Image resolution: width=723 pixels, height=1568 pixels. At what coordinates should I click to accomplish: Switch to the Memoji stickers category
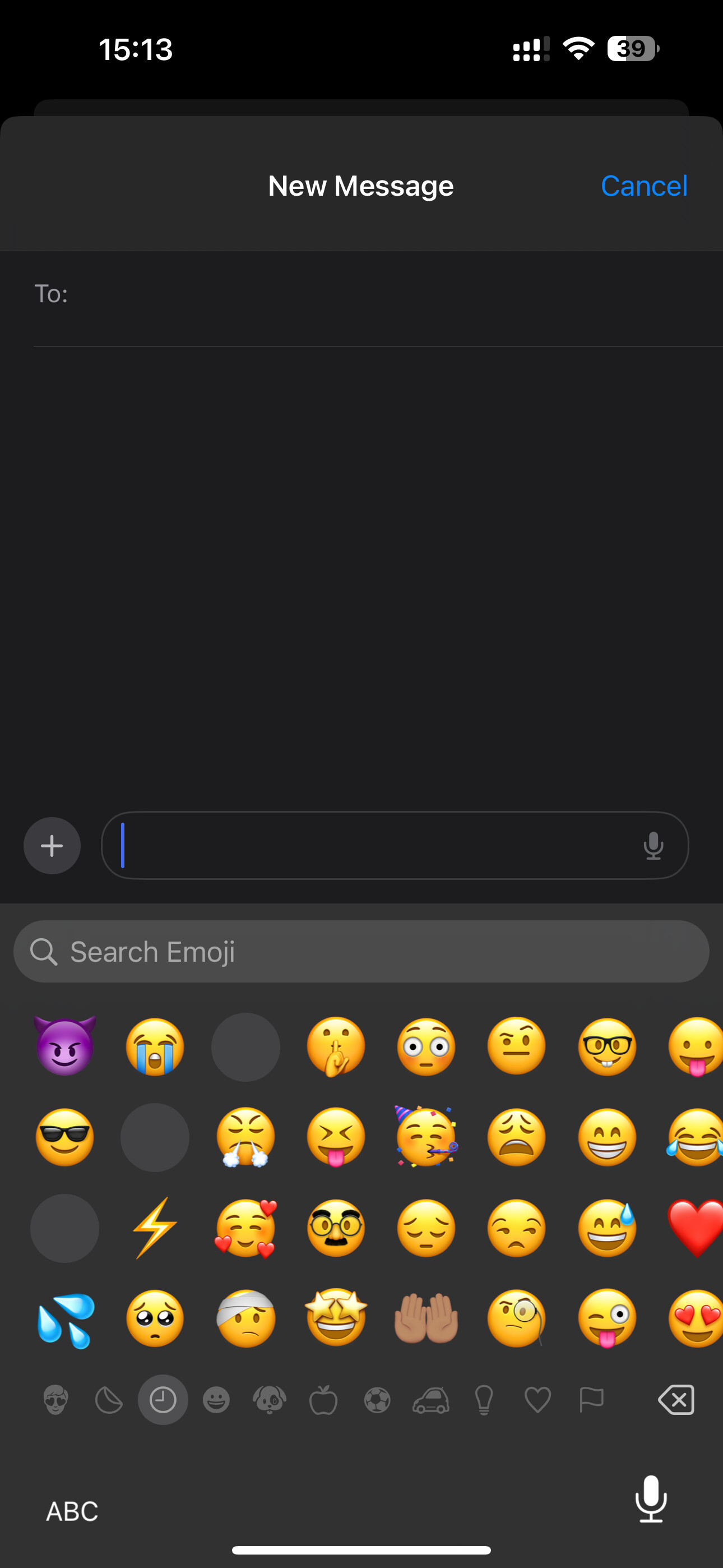(56, 1400)
